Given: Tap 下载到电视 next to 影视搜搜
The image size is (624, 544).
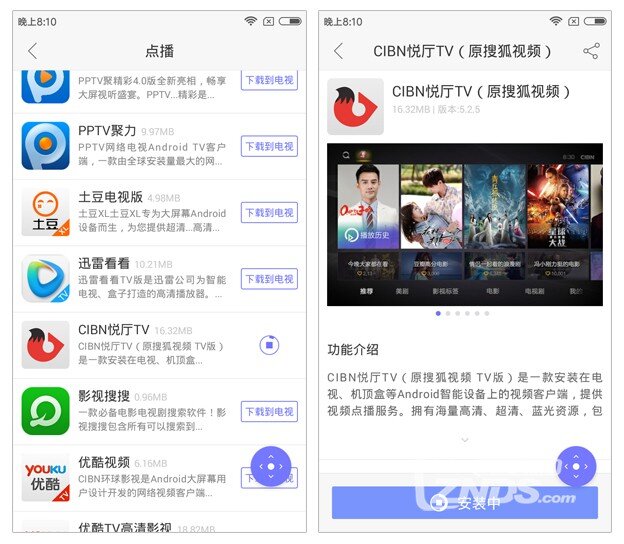Looking at the screenshot, I should [x=269, y=411].
